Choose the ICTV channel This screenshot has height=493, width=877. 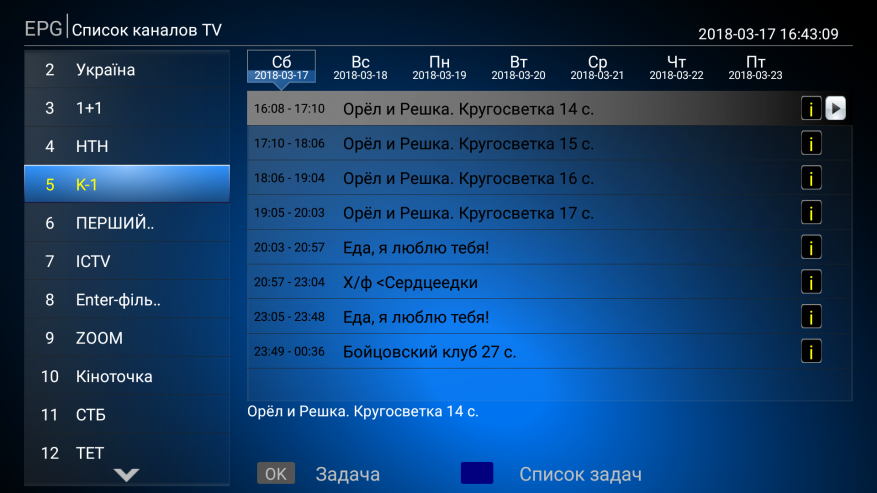click(x=127, y=261)
